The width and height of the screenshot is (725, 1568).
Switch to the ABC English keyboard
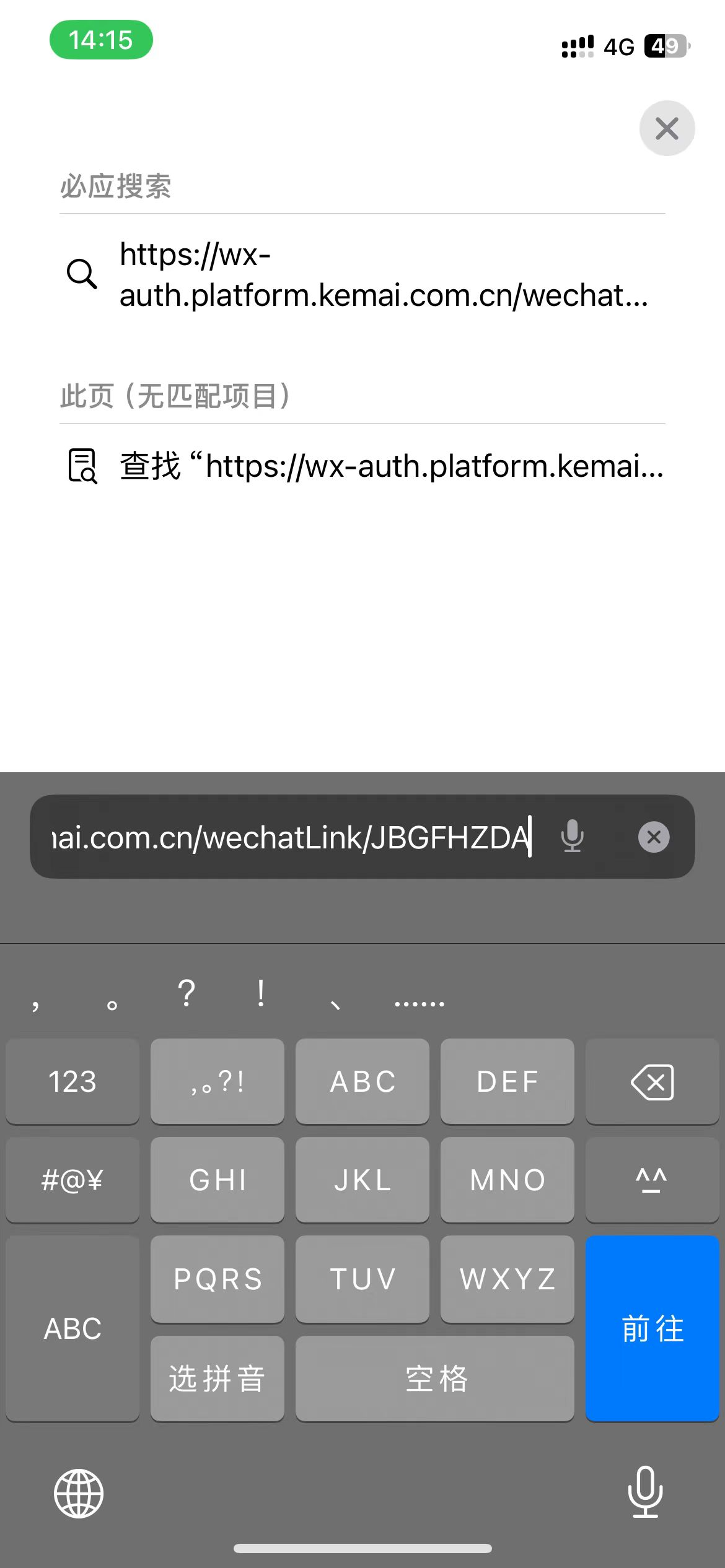coord(72,1328)
